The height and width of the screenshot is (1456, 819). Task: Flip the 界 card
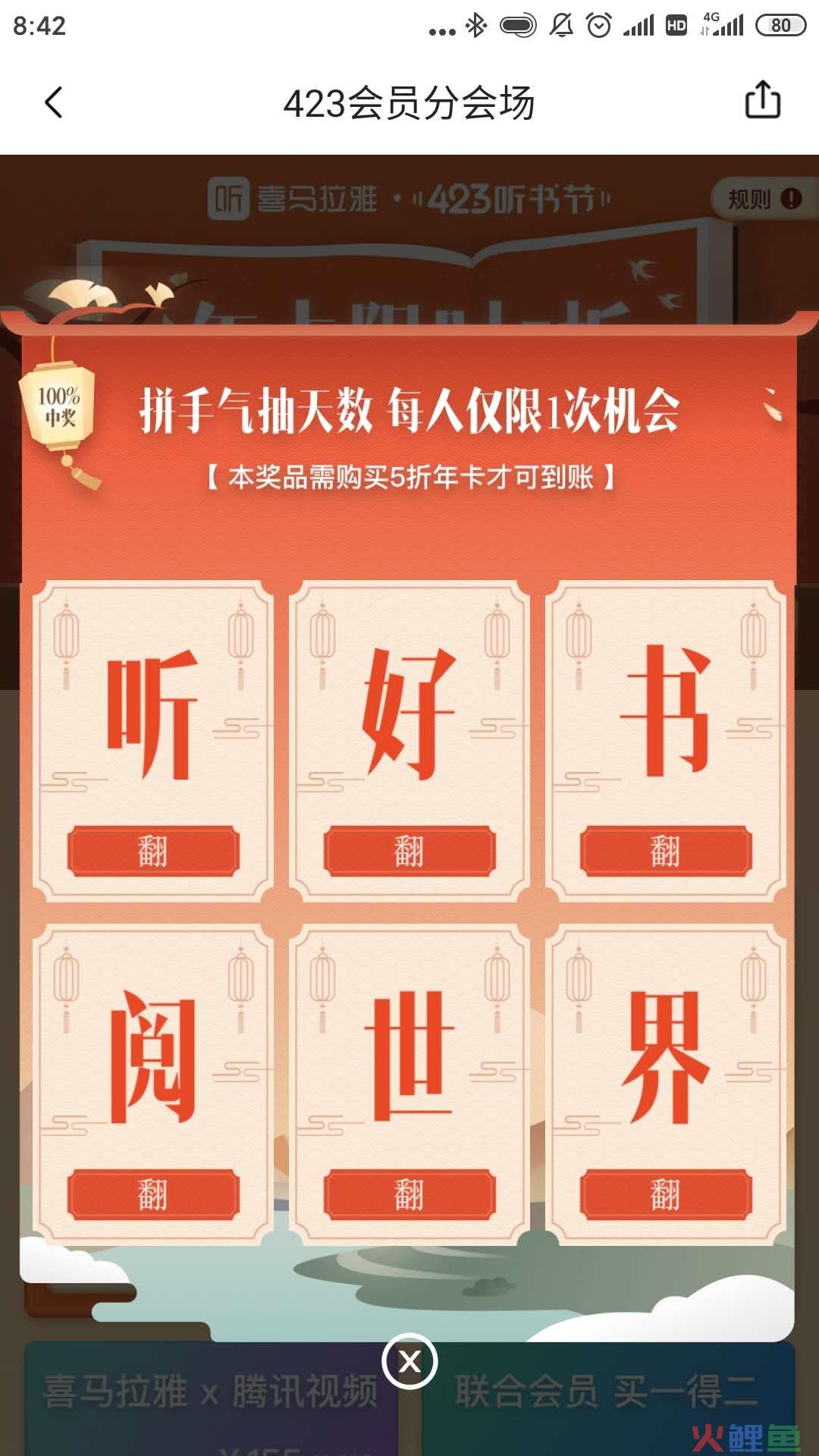666,1194
